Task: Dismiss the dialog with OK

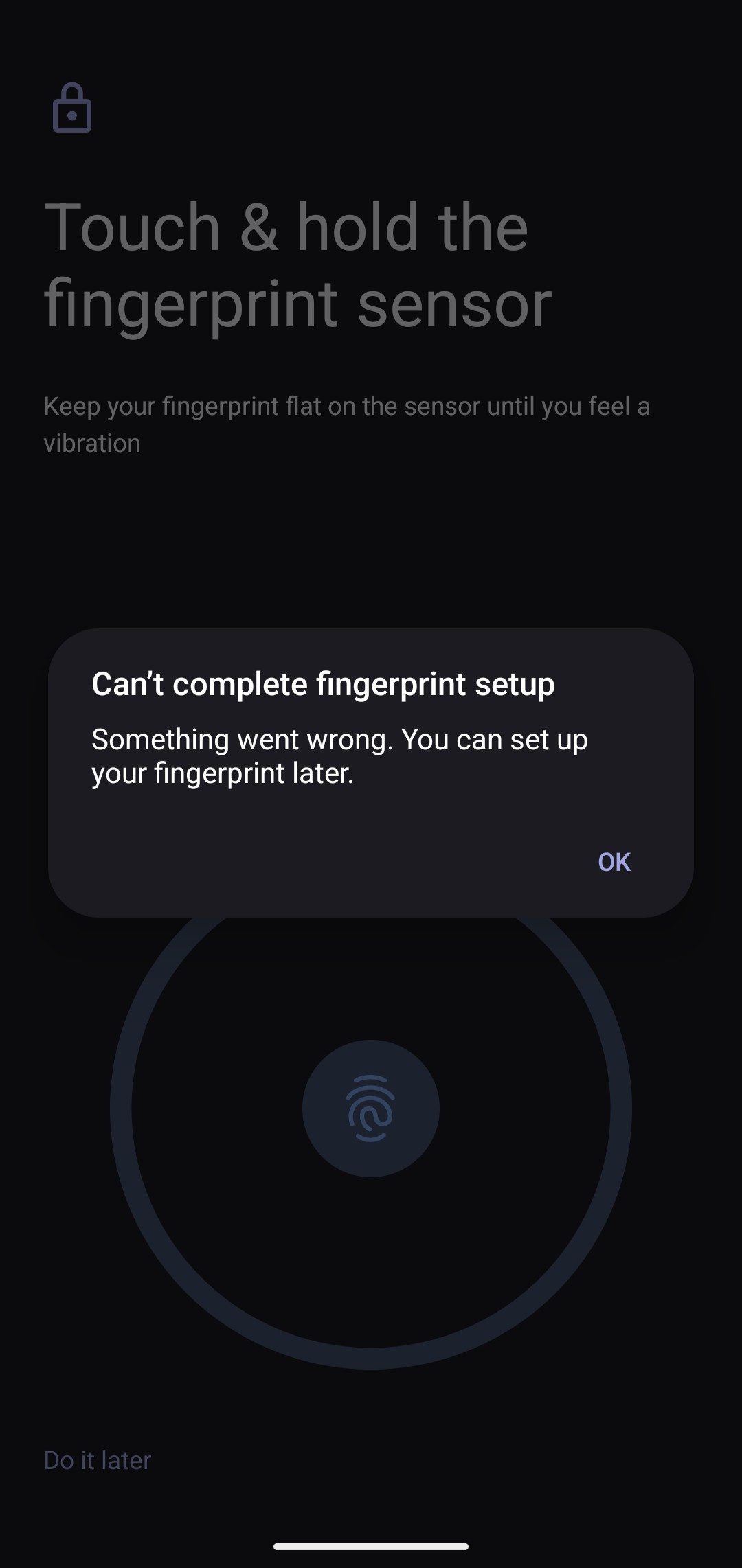Action: [x=614, y=861]
